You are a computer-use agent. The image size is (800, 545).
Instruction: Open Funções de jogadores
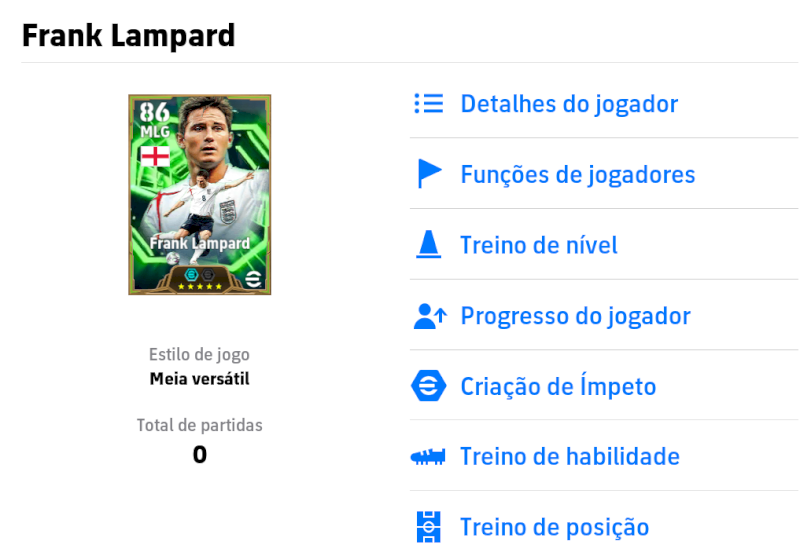pos(577,175)
